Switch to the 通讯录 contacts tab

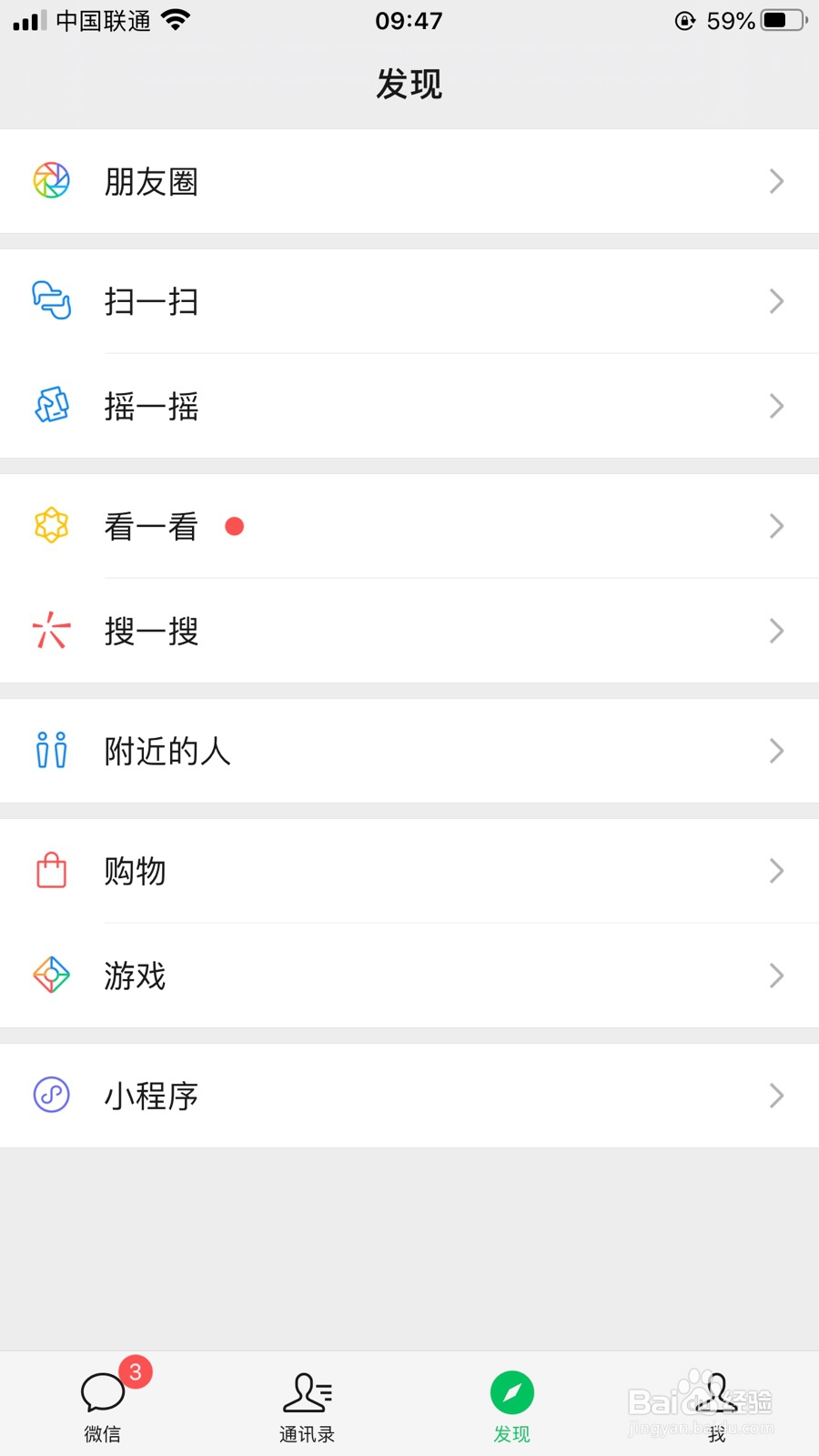308,1404
